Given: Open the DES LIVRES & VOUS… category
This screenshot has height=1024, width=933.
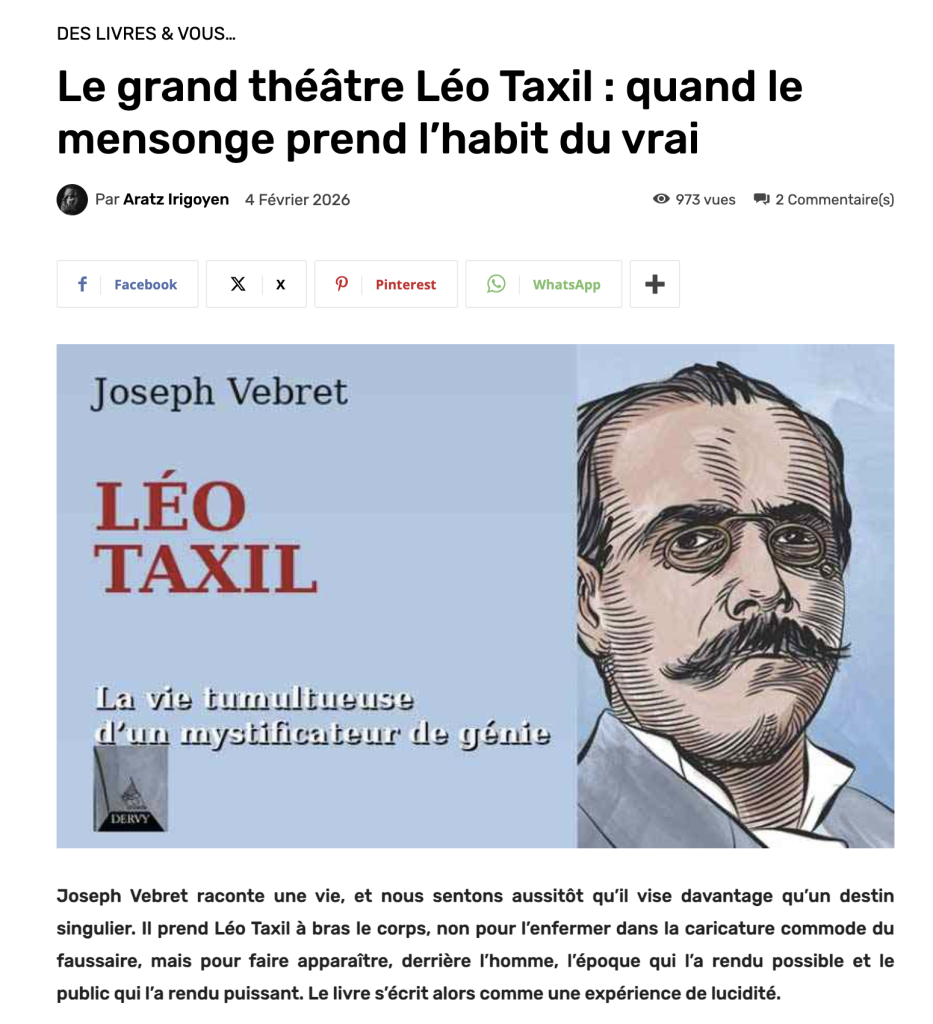Looking at the screenshot, I should click(146, 34).
